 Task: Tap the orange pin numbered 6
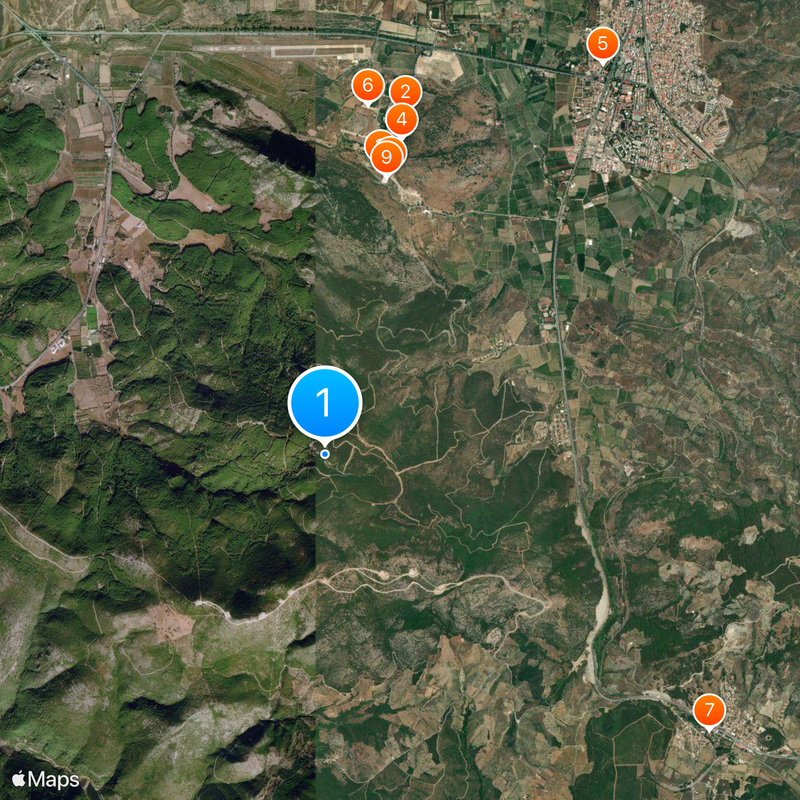point(367,85)
